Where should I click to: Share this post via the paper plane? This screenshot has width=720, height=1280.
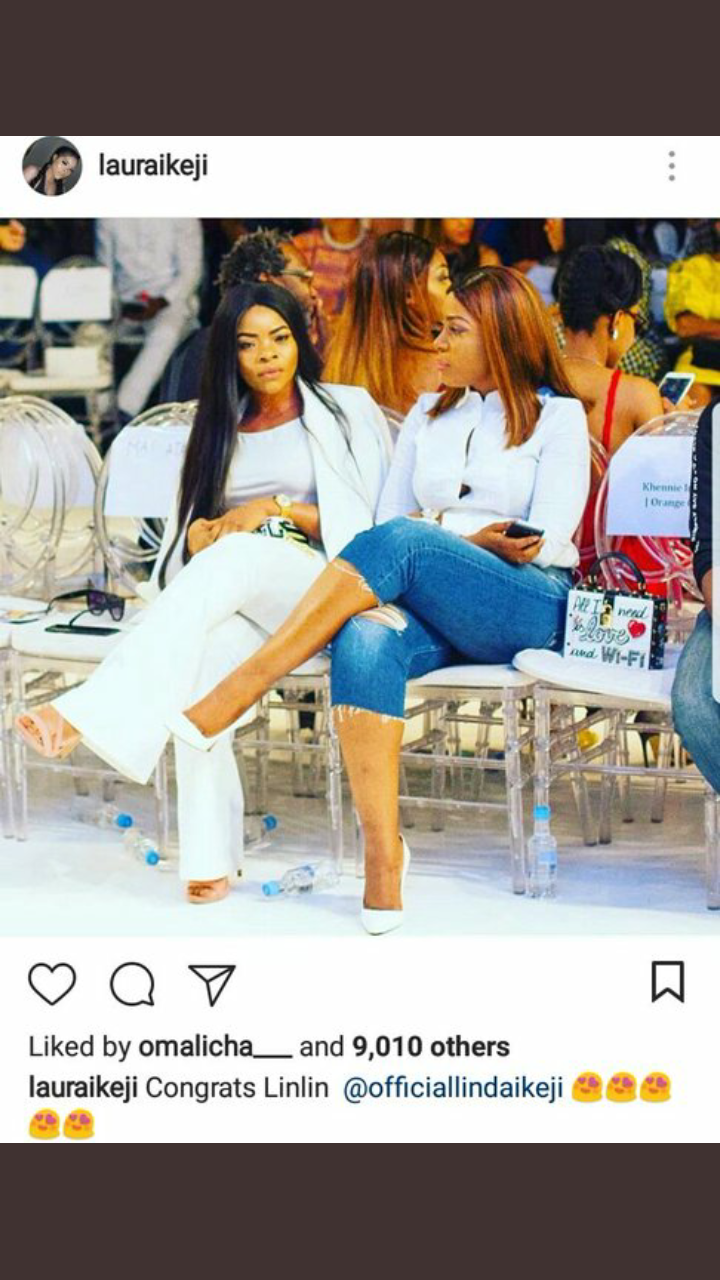point(212,984)
